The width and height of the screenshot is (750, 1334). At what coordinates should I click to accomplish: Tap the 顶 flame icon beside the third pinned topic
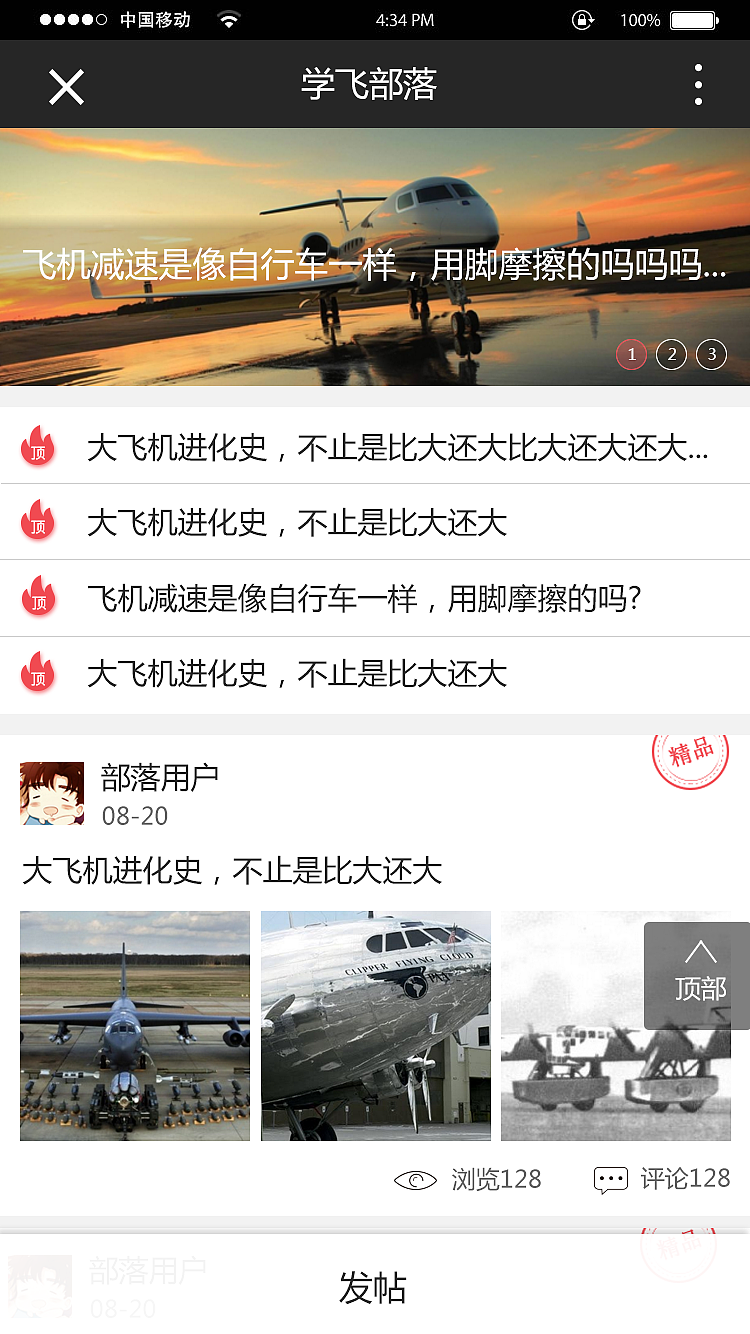(x=39, y=597)
